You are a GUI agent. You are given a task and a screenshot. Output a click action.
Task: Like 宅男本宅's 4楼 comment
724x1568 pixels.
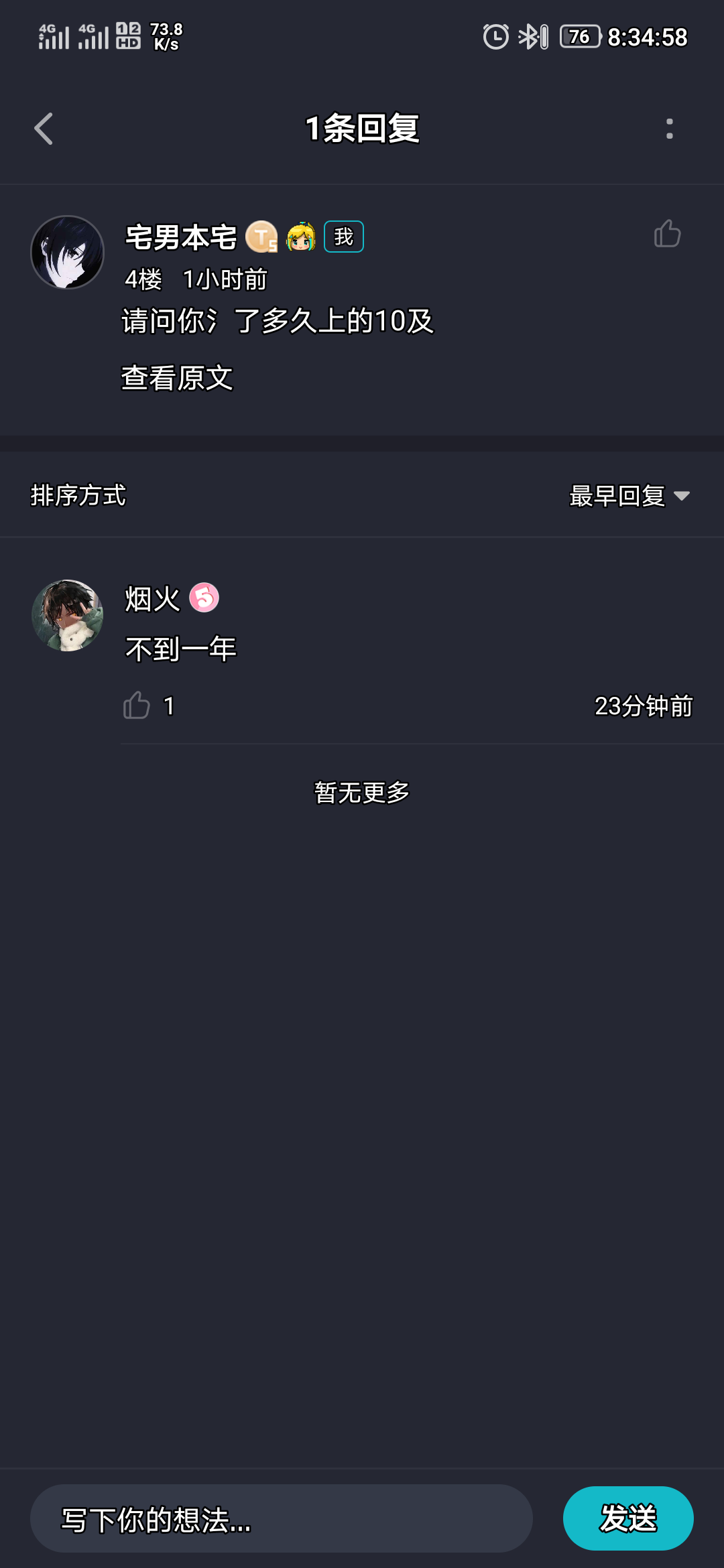click(x=667, y=234)
